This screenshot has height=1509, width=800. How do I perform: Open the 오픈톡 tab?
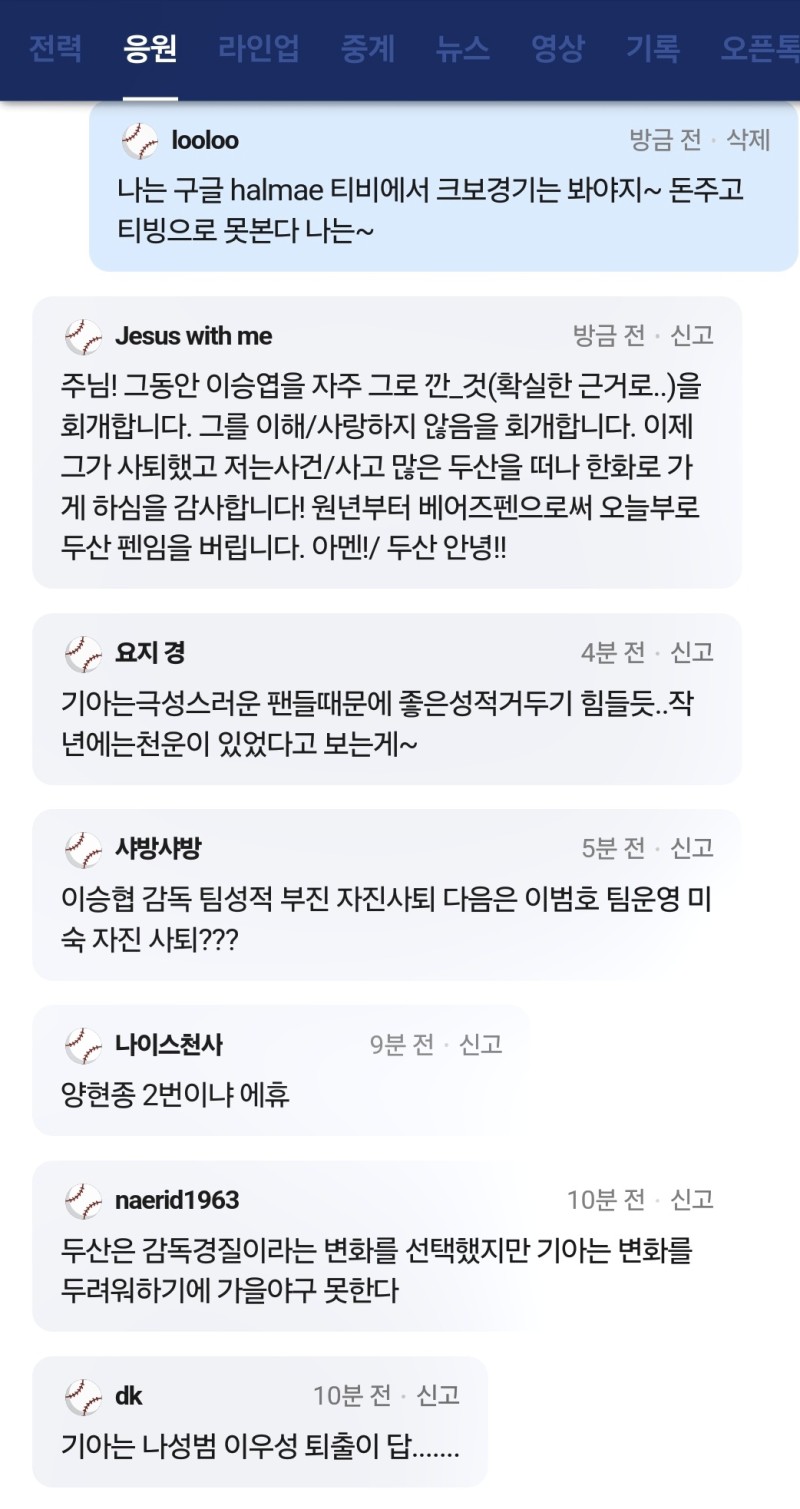coord(758,48)
